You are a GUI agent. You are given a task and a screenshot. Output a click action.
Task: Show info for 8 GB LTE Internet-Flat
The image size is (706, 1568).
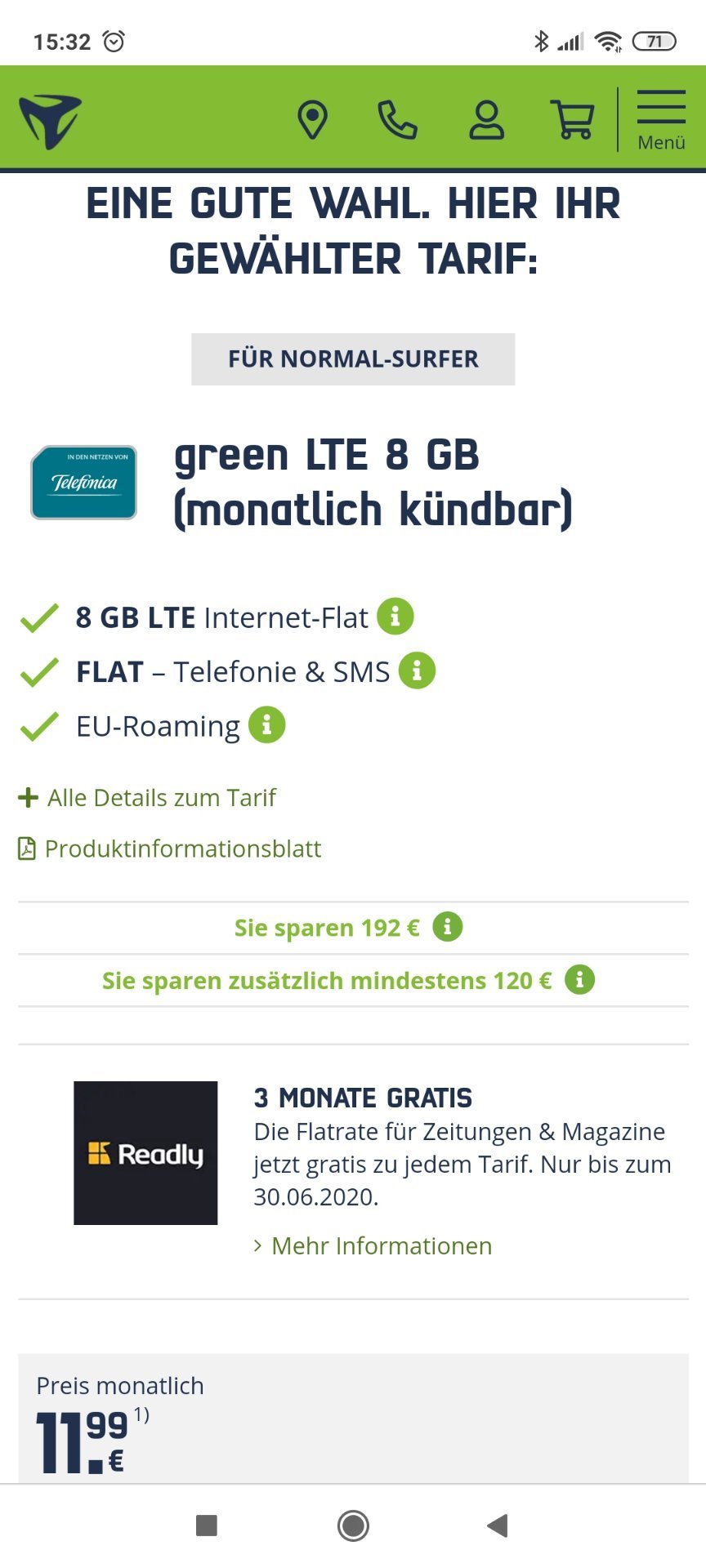[395, 617]
